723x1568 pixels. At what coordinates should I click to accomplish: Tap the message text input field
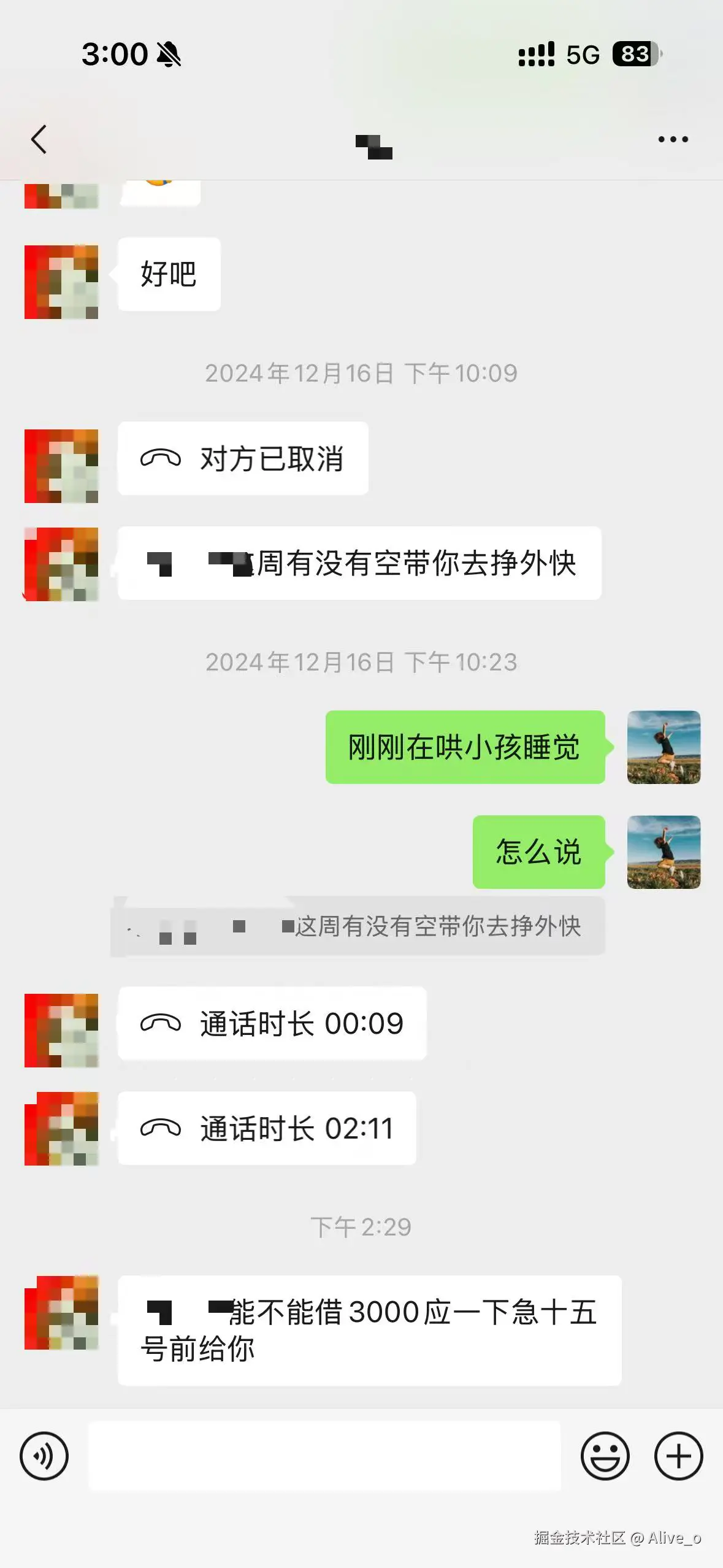pyautogui.click(x=324, y=1456)
